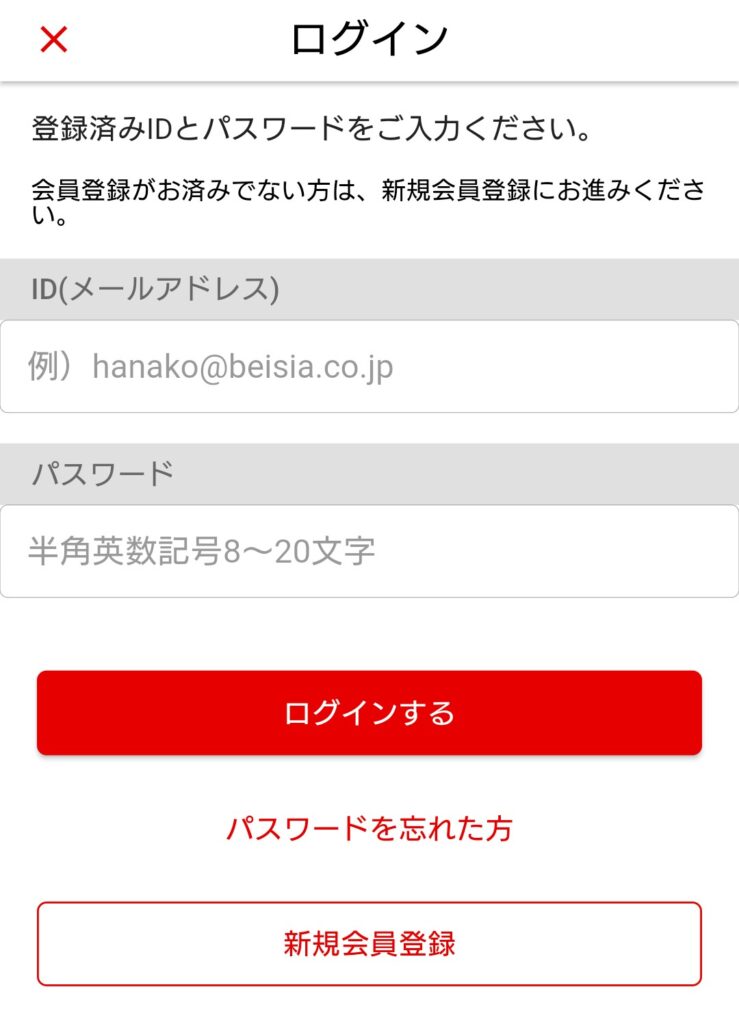Select the パスワード password field
The height and width of the screenshot is (1024, 739).
pyautogui.click(x=369, y=551)
